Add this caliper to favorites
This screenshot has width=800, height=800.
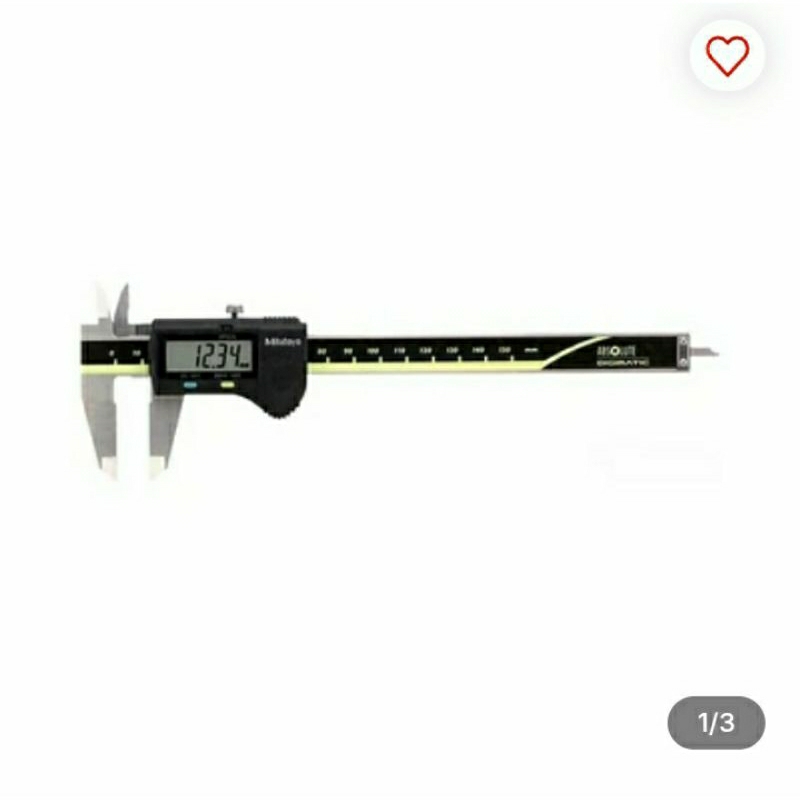point(727,56)
